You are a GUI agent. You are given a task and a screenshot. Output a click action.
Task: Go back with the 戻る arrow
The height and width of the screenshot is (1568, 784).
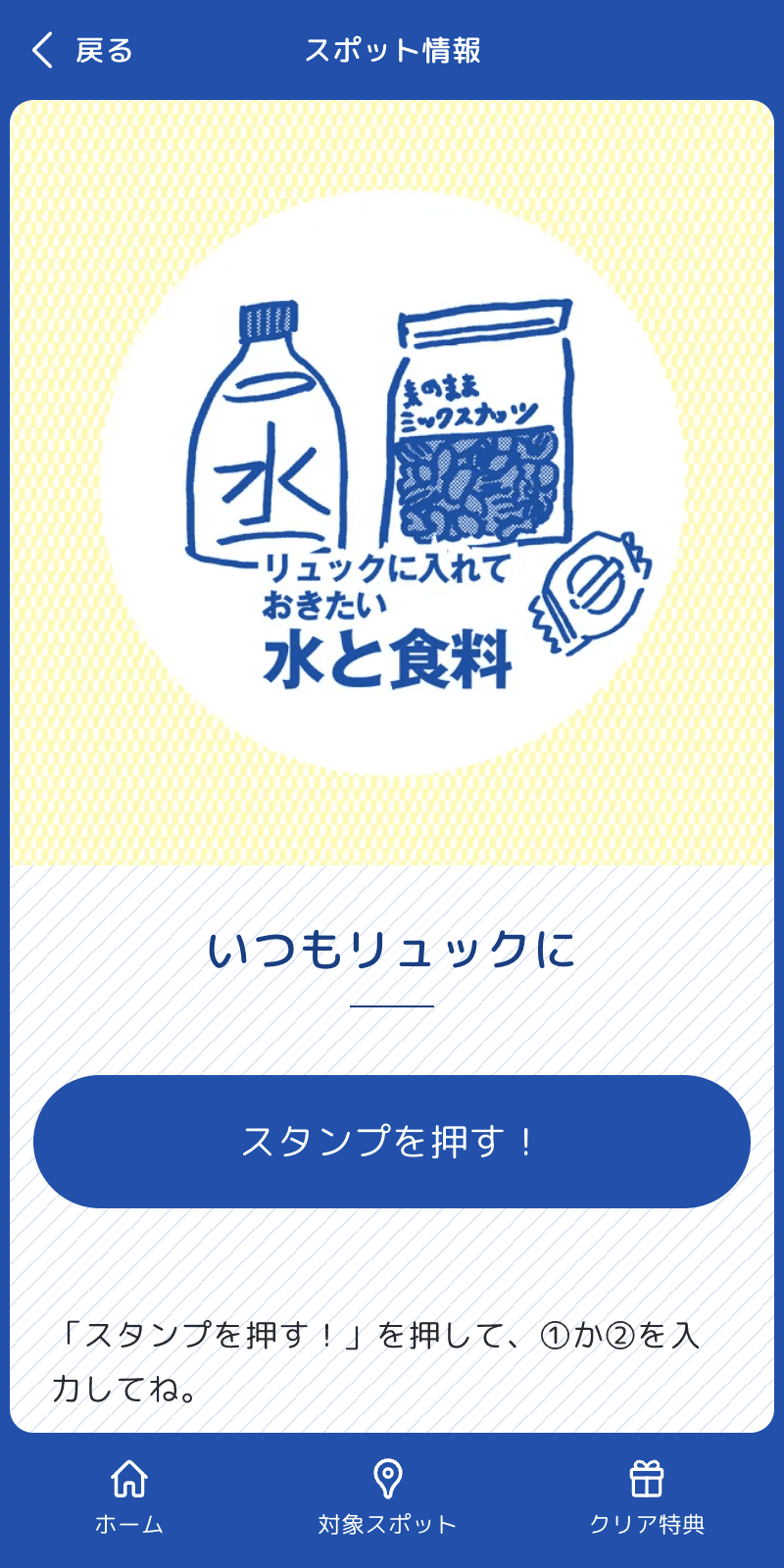[x=80, y=50]
